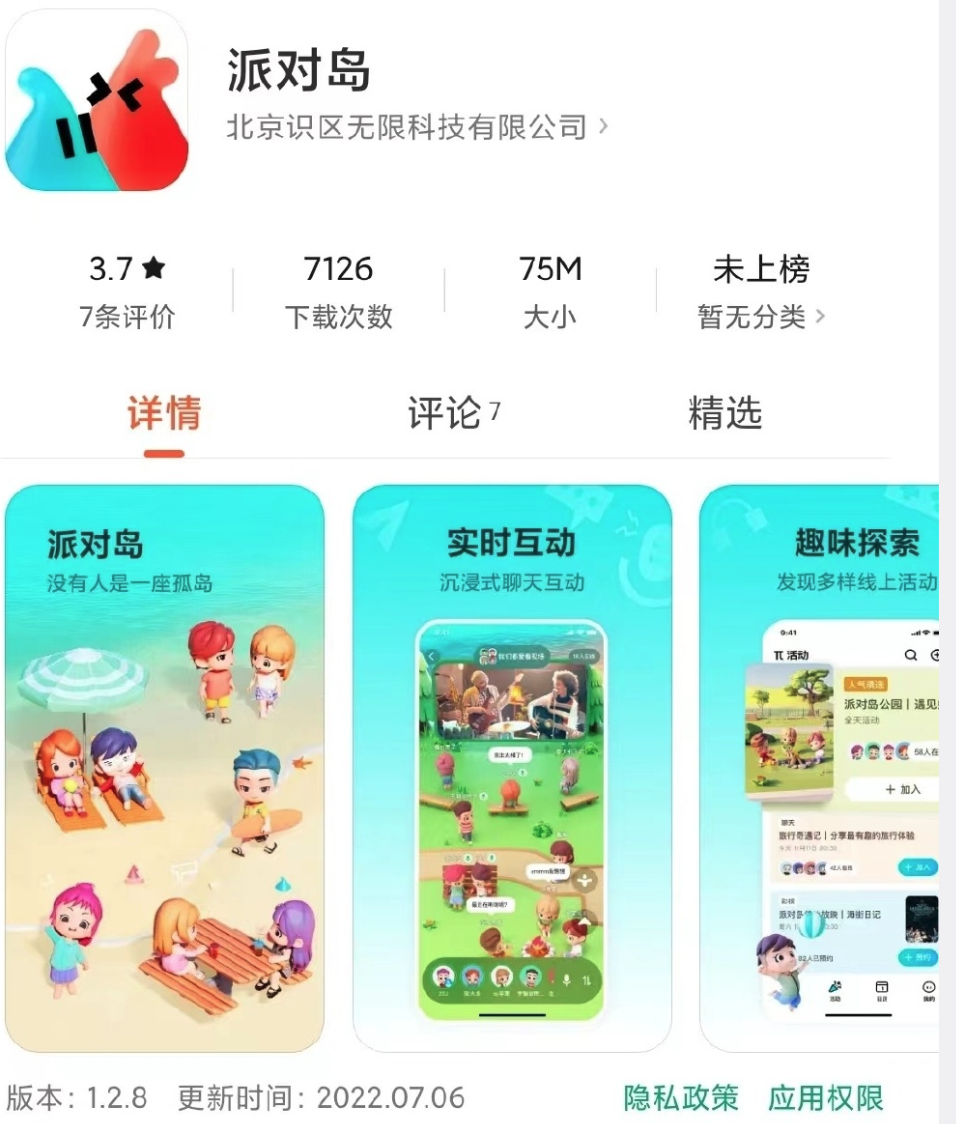View 应用权限 details
The width and height of the screenshot is (964, 1124).
(826, 1098)
